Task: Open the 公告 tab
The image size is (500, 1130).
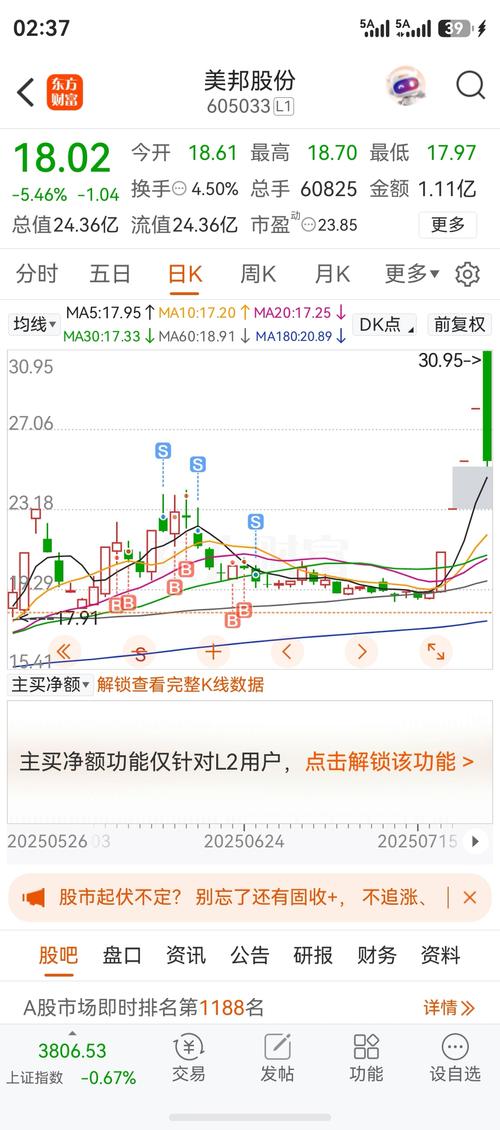Action: pyautogui.click(x=250, y=956)
